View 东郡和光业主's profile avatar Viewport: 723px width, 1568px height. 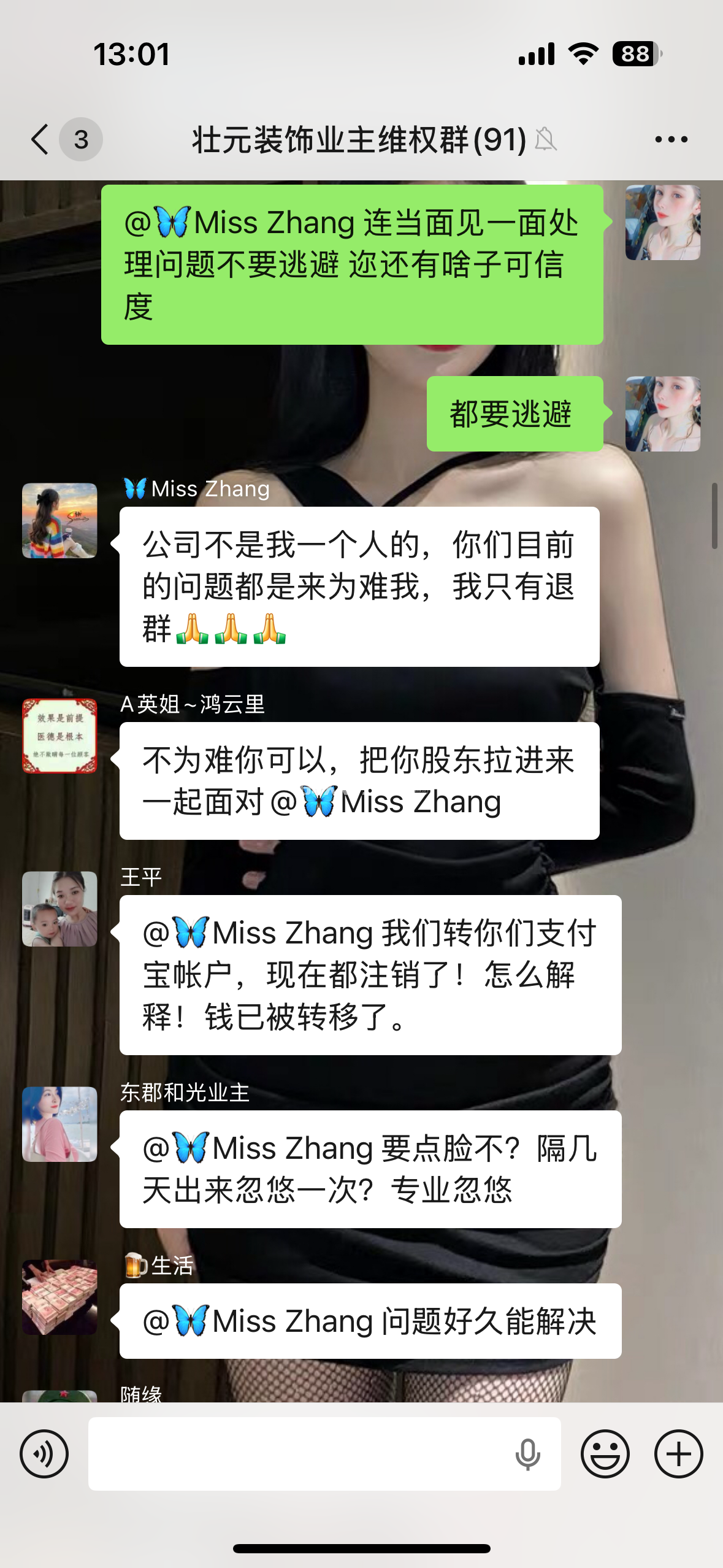59,1124
